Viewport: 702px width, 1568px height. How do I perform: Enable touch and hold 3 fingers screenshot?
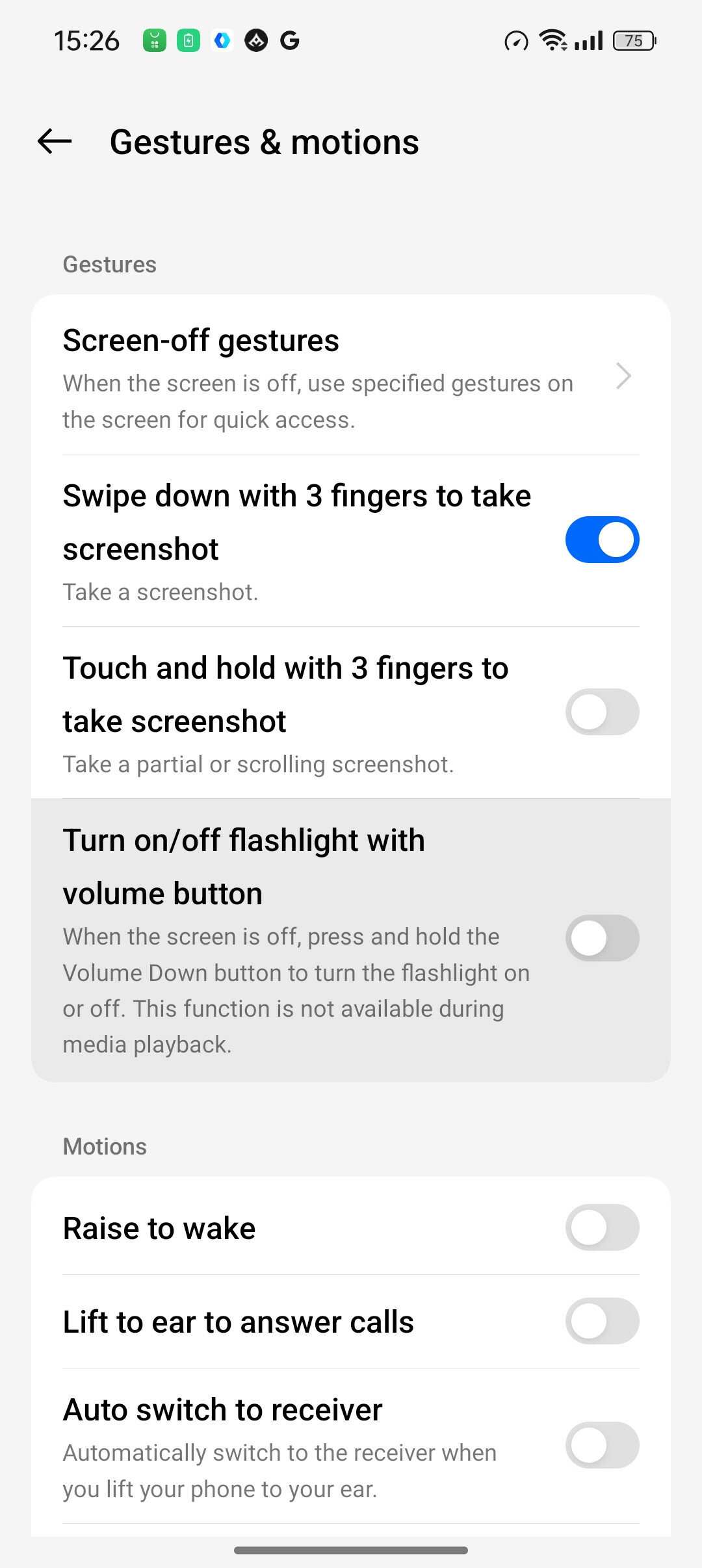602,712
